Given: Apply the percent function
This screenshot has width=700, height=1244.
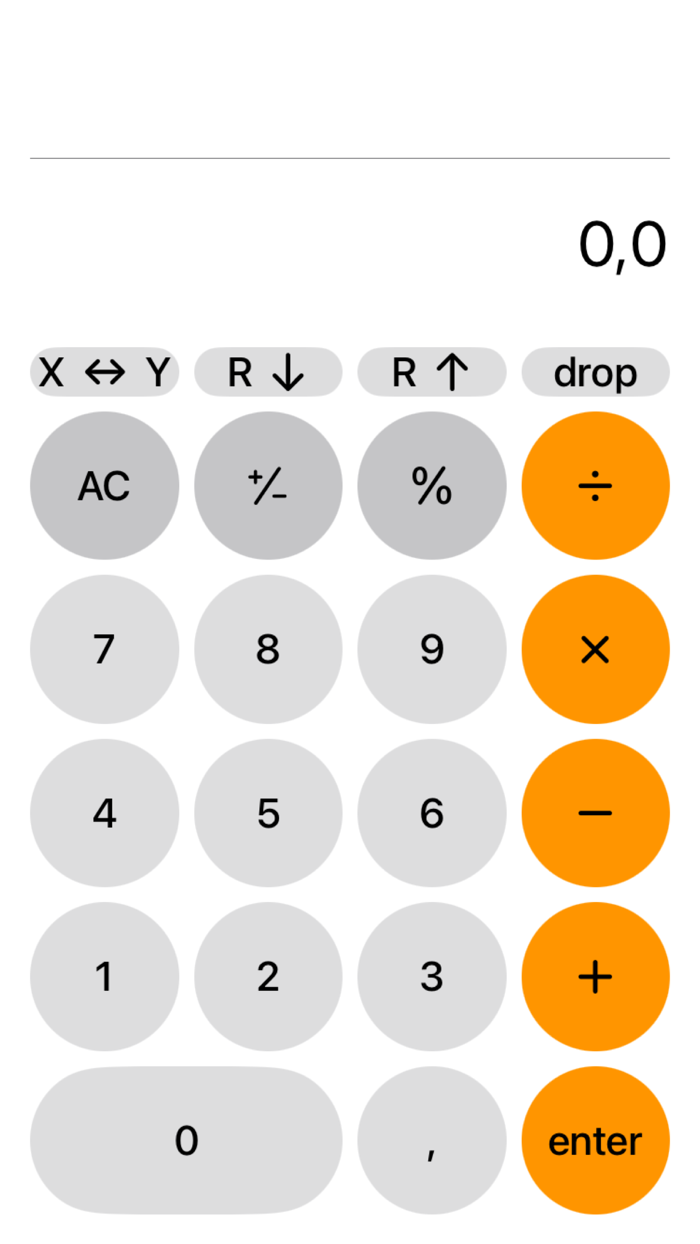Looking at the screenshot, I should (x=432, y=486).
